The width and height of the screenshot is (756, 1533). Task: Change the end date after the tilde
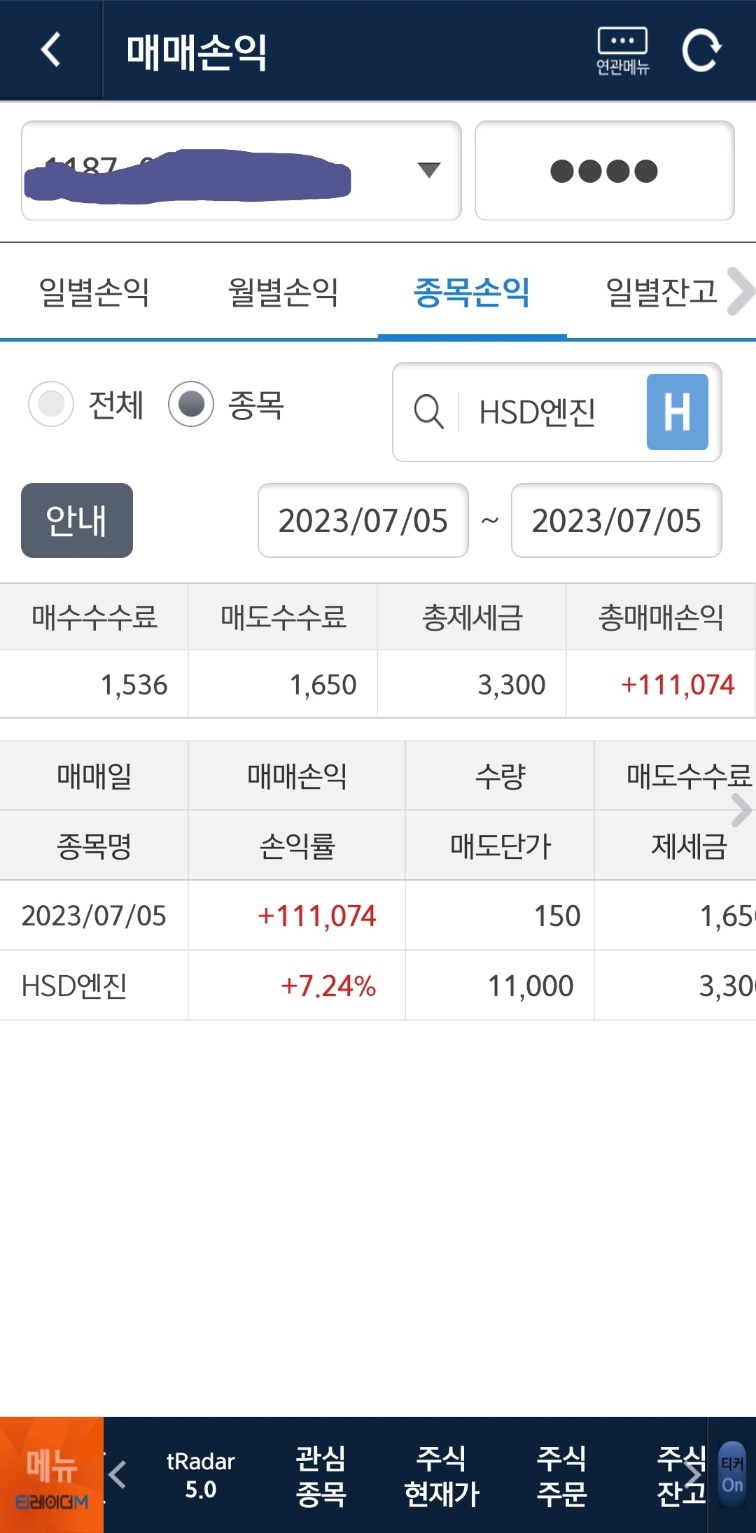point(616,521)
